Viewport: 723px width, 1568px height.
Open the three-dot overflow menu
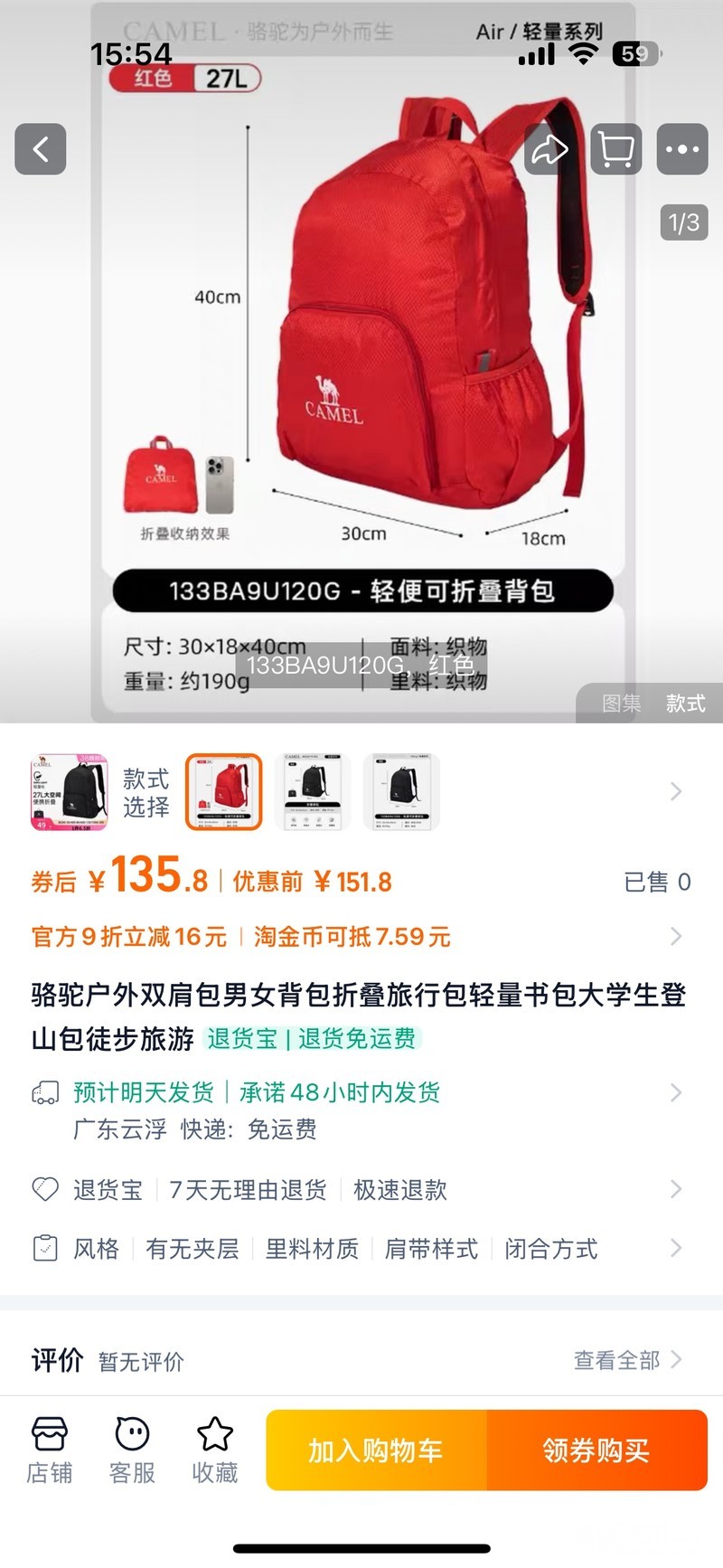point(682,149)
